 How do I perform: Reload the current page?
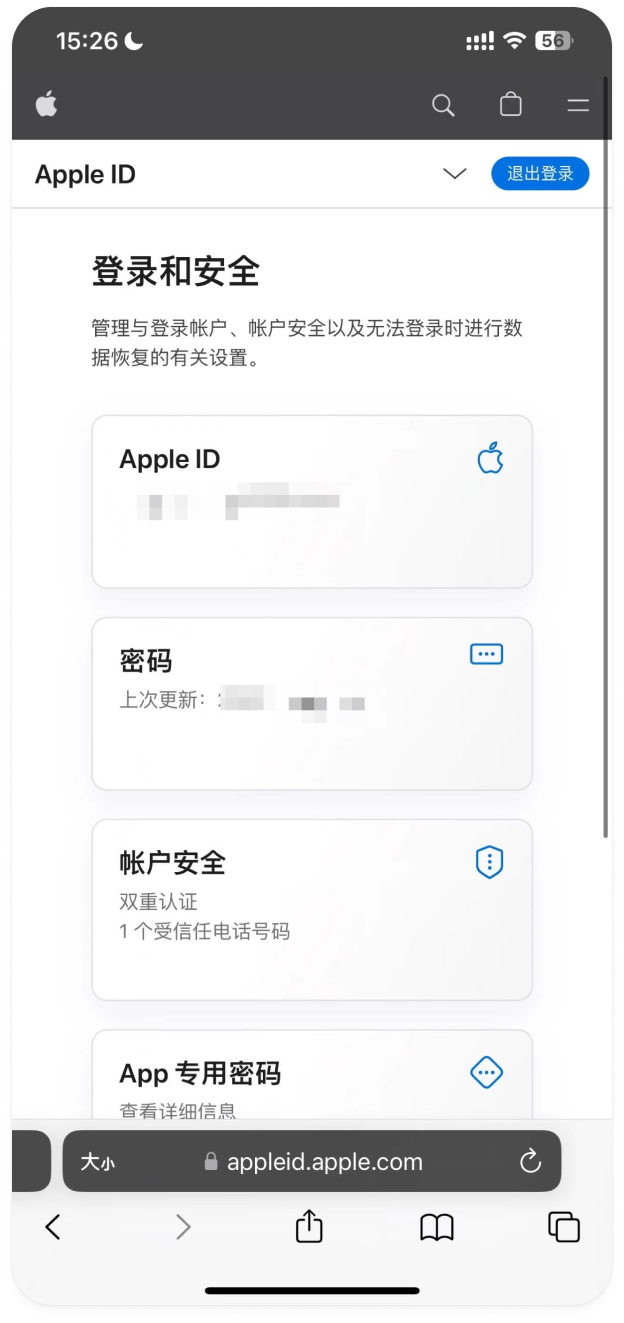tap(530, 1162)
